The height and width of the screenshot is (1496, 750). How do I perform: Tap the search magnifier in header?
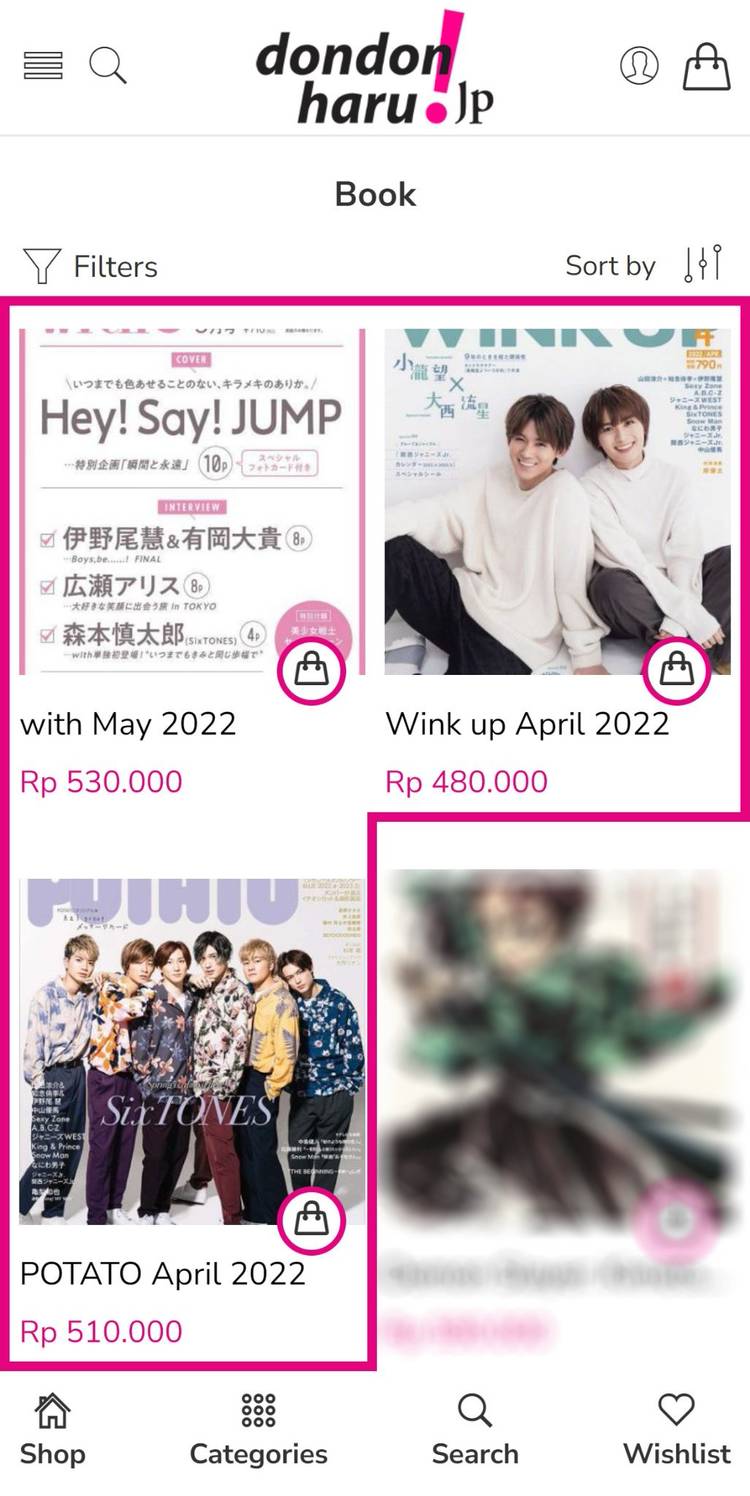[108, 65]
